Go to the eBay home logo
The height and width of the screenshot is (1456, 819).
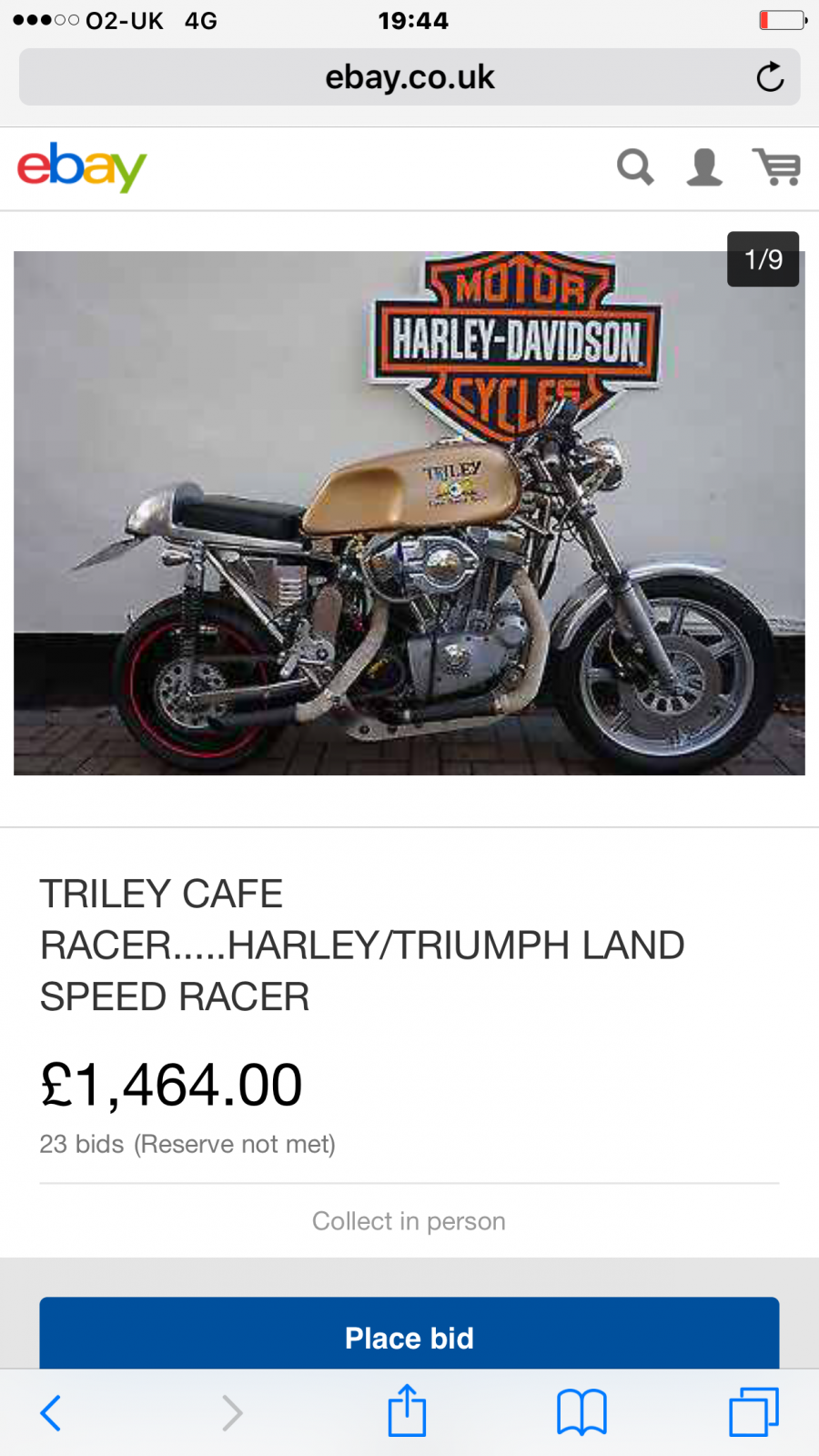[x=82, y=167]
